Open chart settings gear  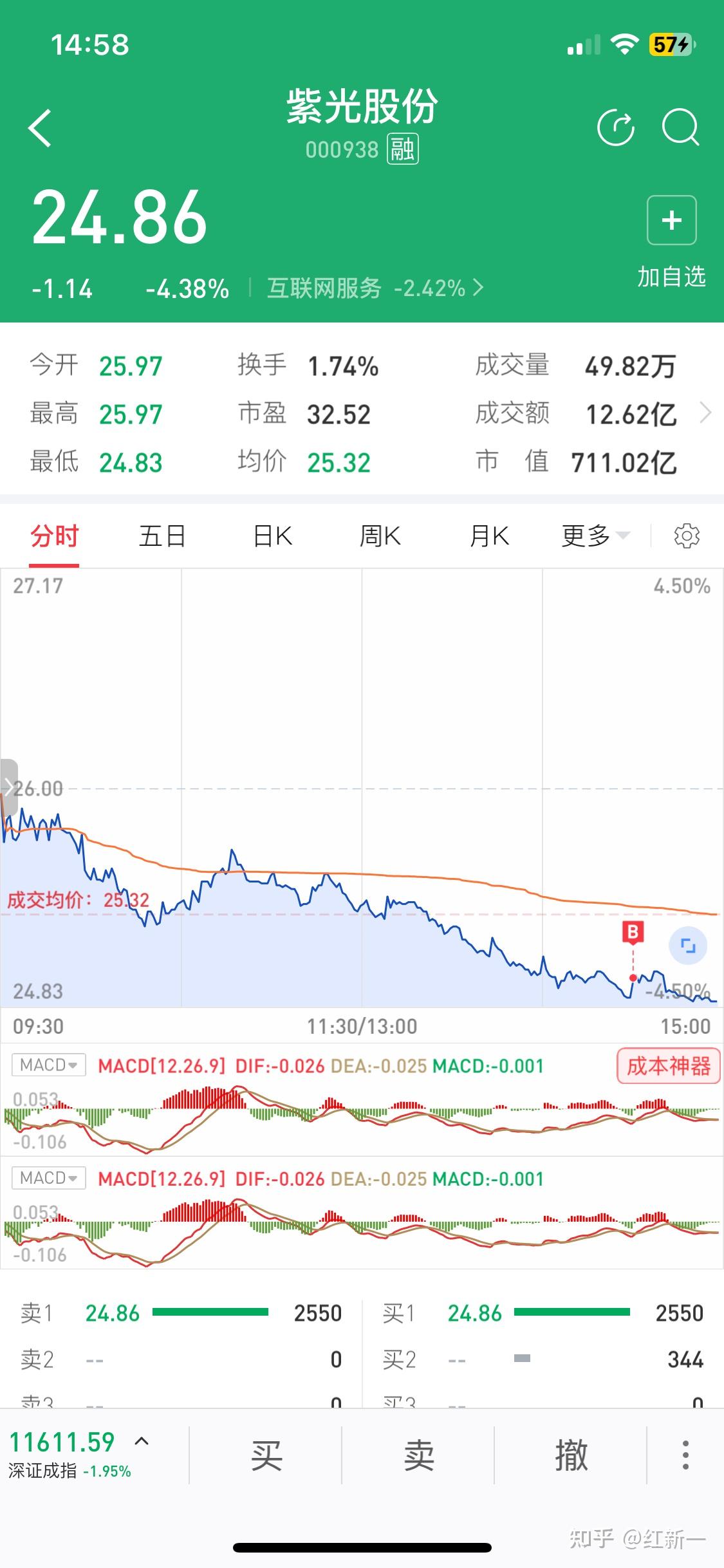[x=687, y=536]
